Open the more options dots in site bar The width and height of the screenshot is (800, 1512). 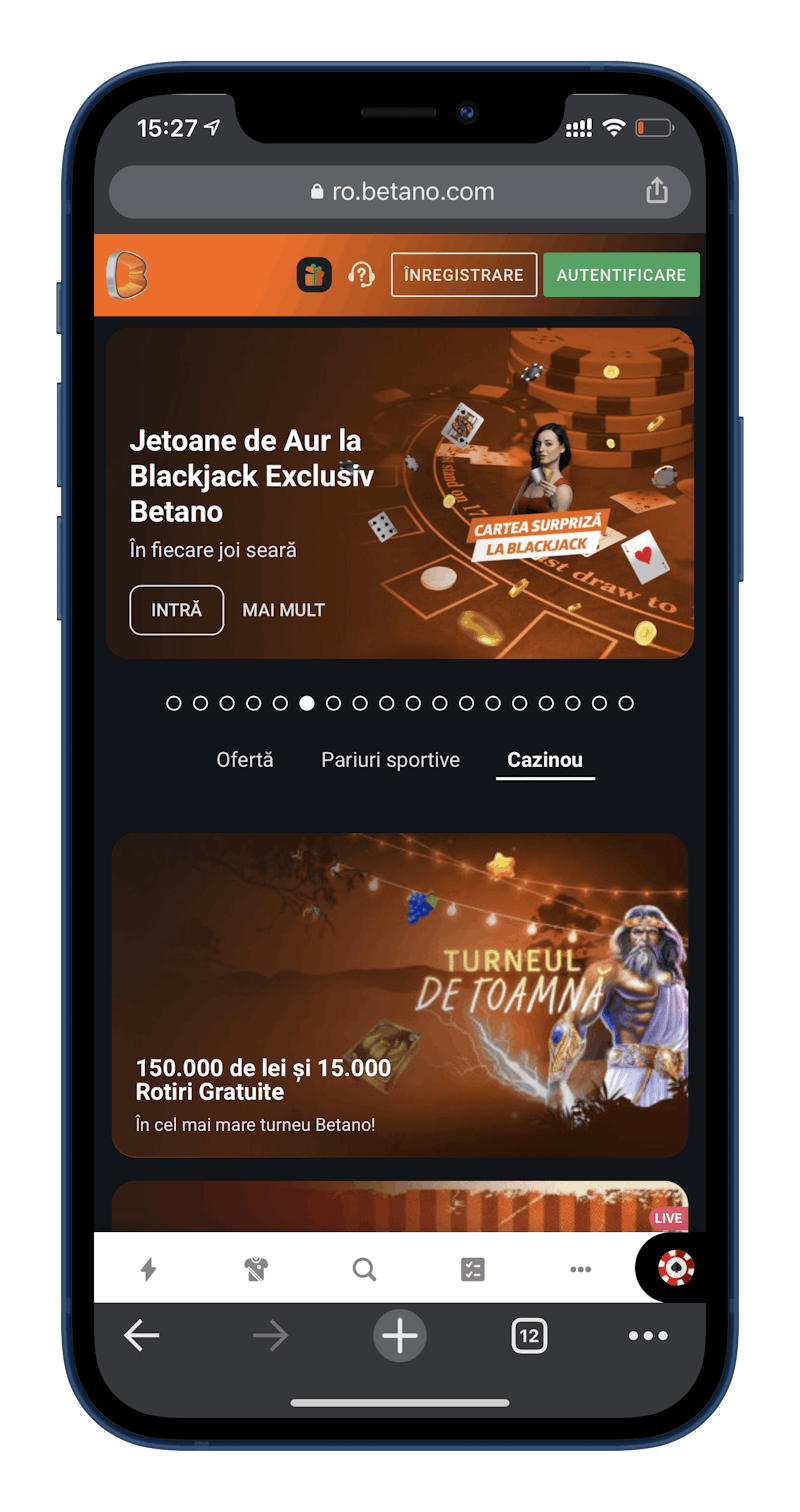(580, 1270)
